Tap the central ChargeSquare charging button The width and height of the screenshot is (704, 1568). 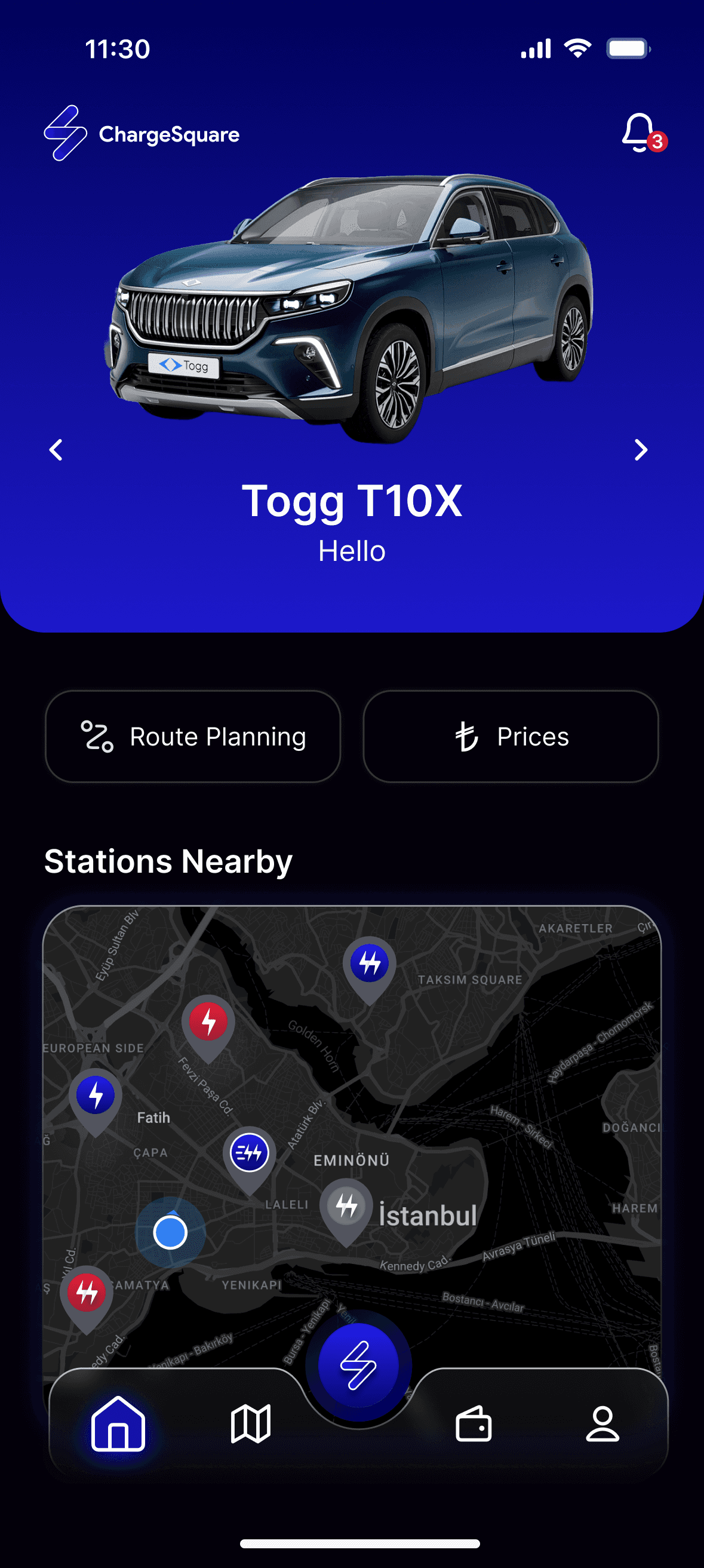356,1366
